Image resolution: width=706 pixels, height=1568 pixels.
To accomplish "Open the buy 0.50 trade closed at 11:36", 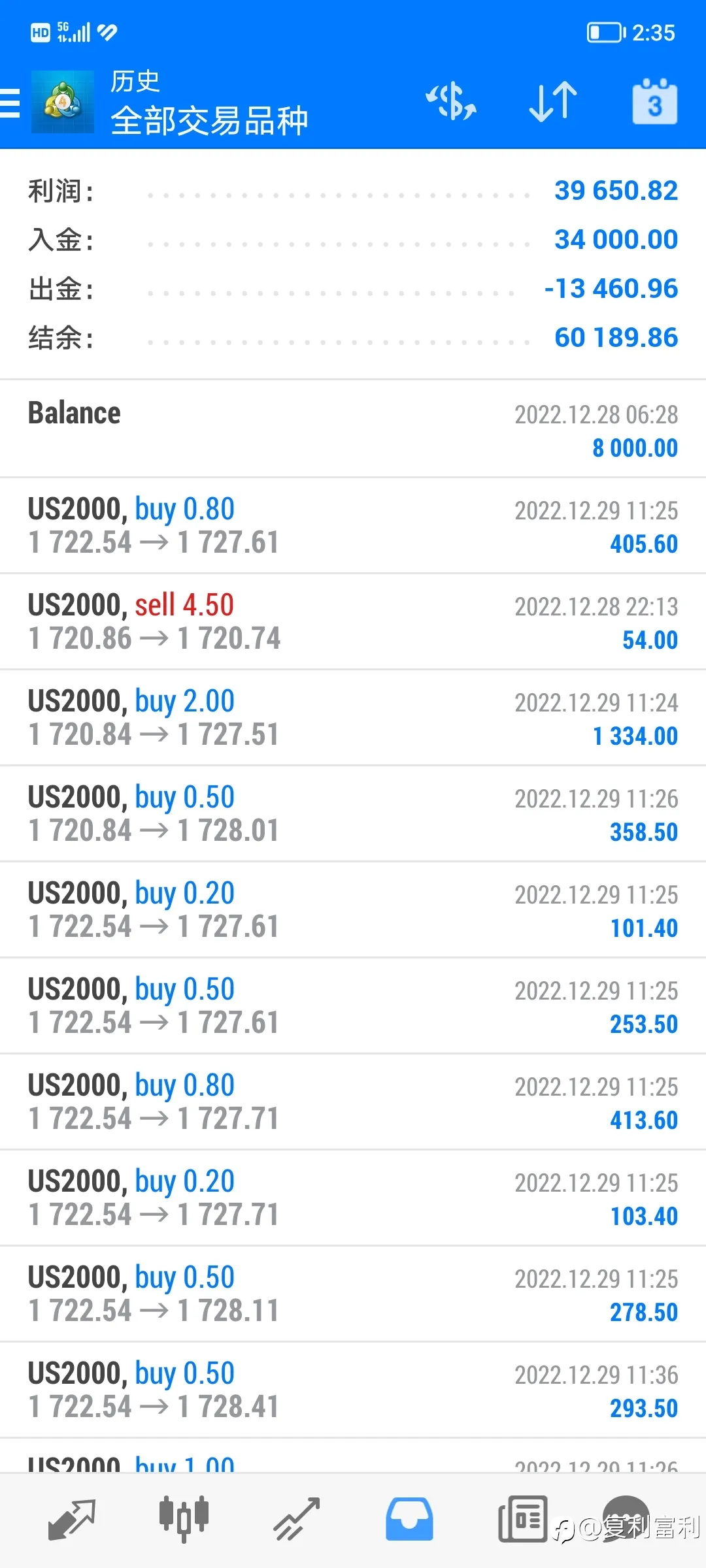I will coord(353,1390).
